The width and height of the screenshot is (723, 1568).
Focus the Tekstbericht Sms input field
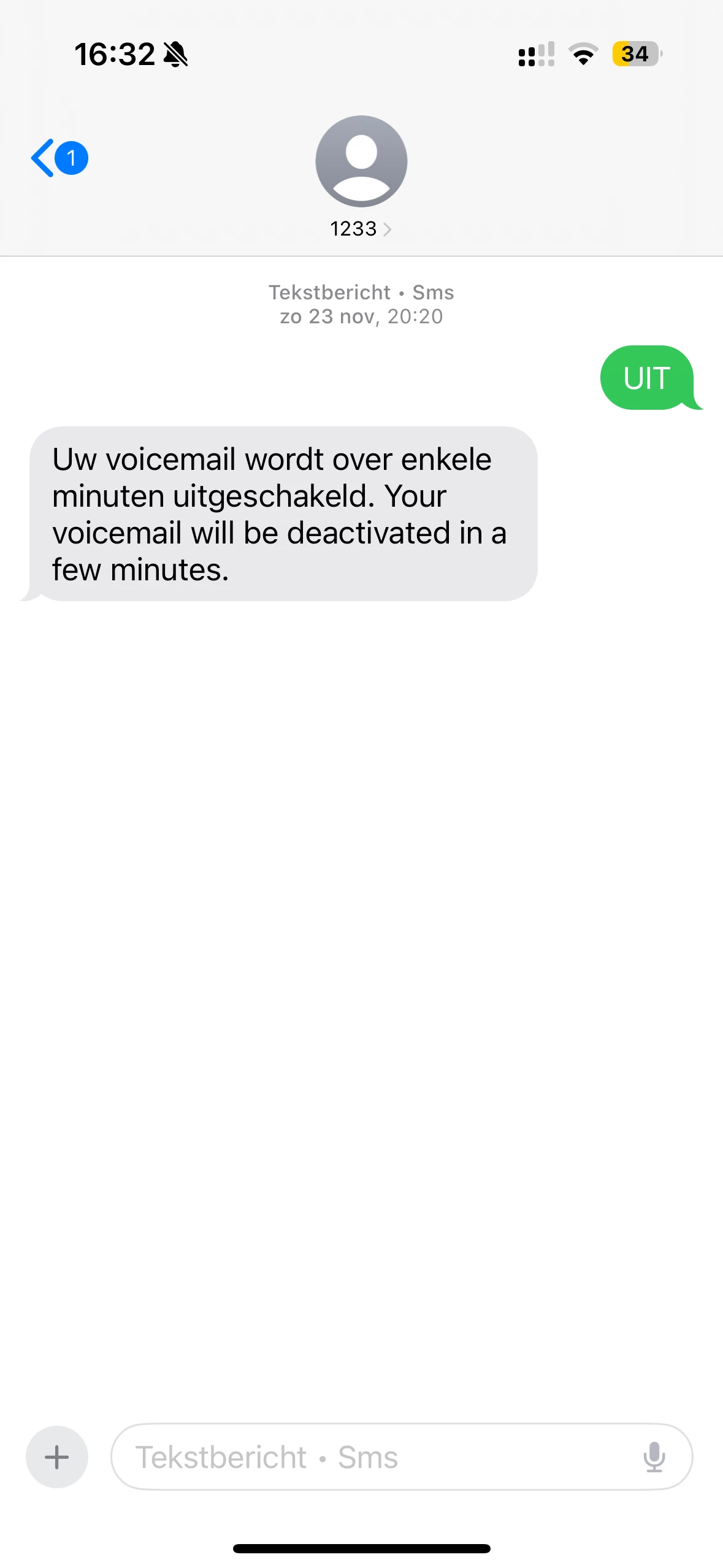[x=368, y=1456]
